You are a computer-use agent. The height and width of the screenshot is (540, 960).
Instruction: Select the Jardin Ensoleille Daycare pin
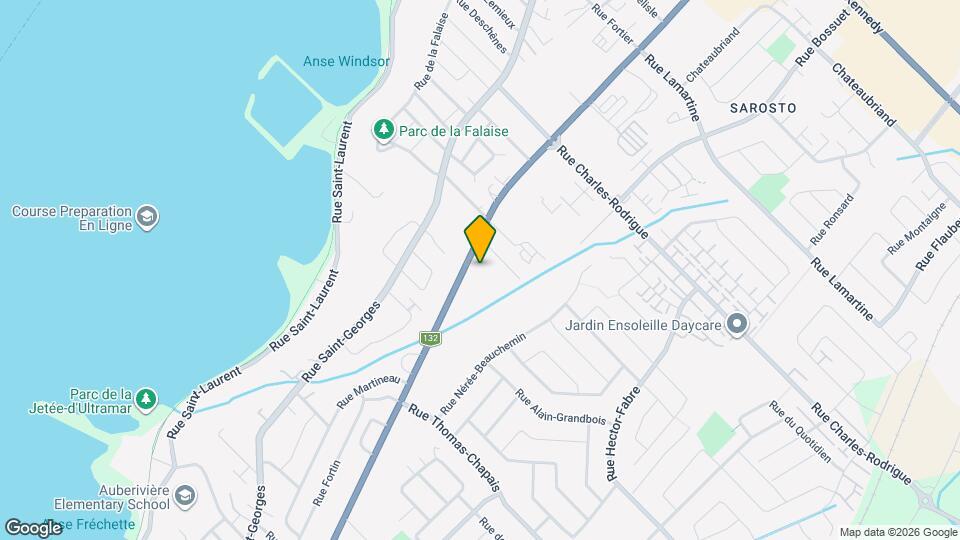click(738, 324)
